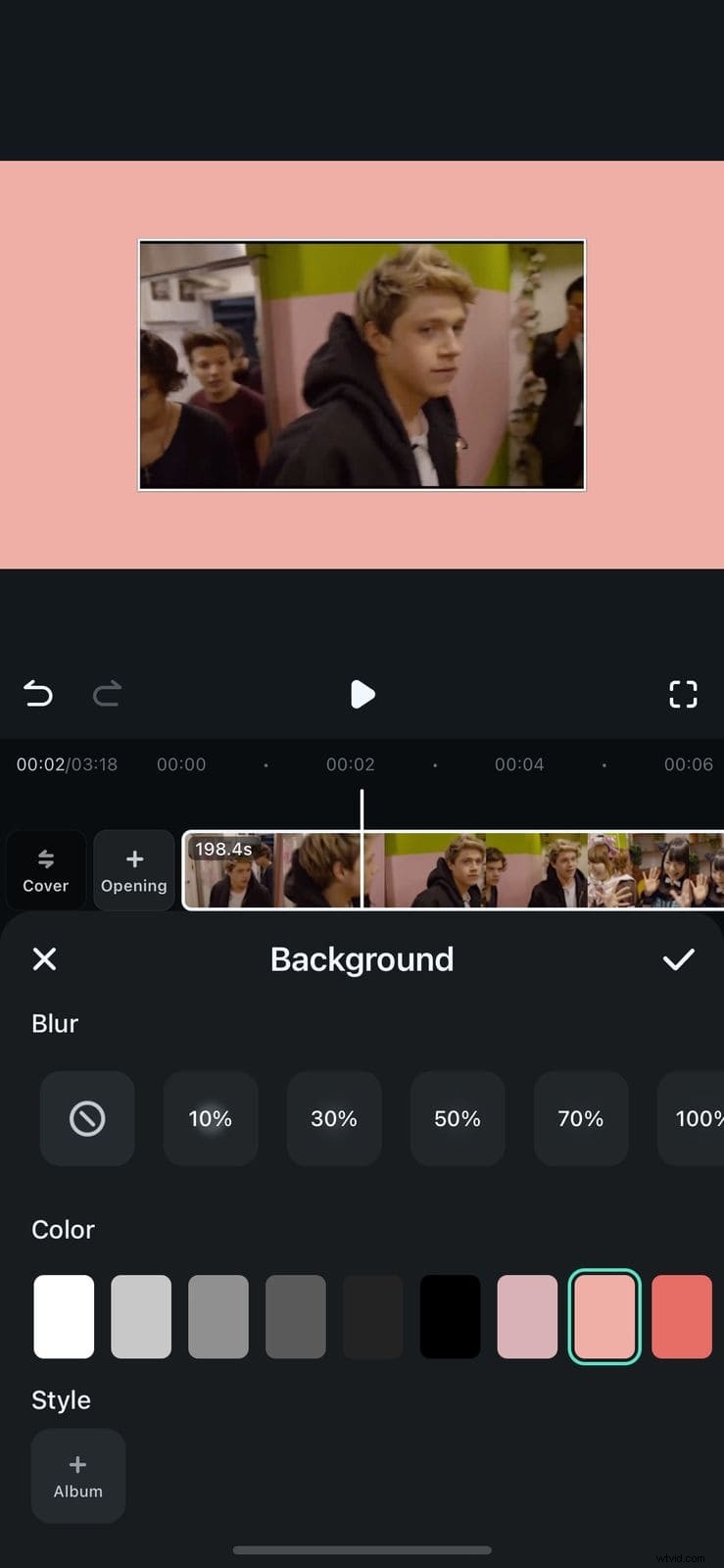The width and height of the screenshot is (724, 1568).
Task: Set blur to 10%
Action: point(211,1118)
